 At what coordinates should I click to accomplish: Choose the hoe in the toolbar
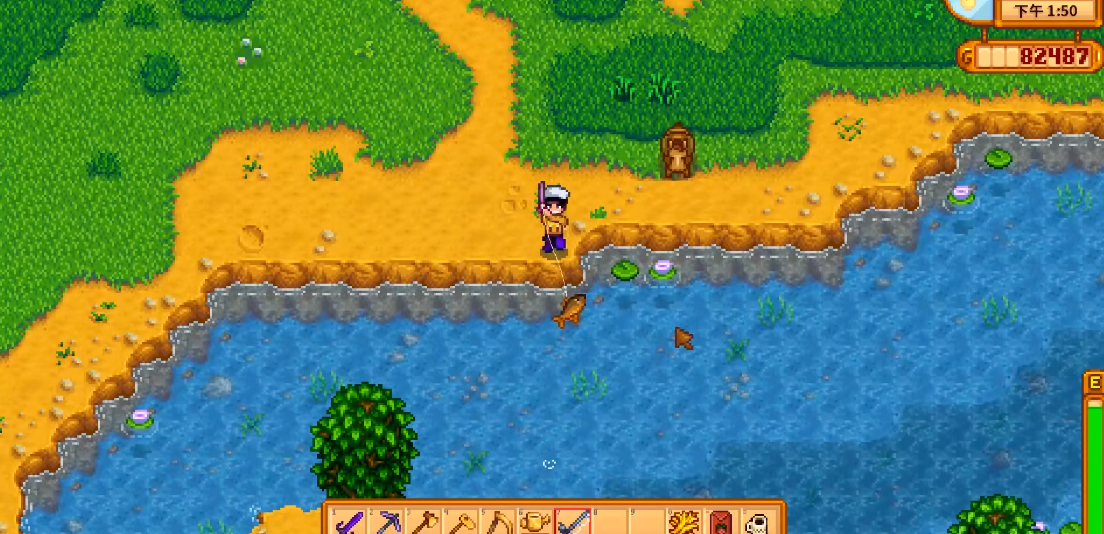[x=461, y=523]
